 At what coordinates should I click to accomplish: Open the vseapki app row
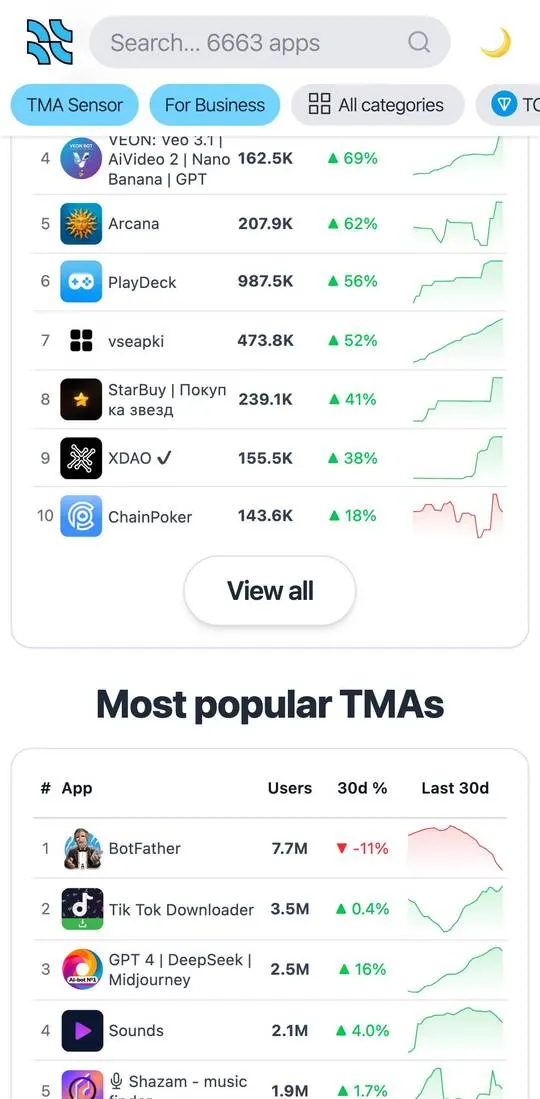(270, 341)
